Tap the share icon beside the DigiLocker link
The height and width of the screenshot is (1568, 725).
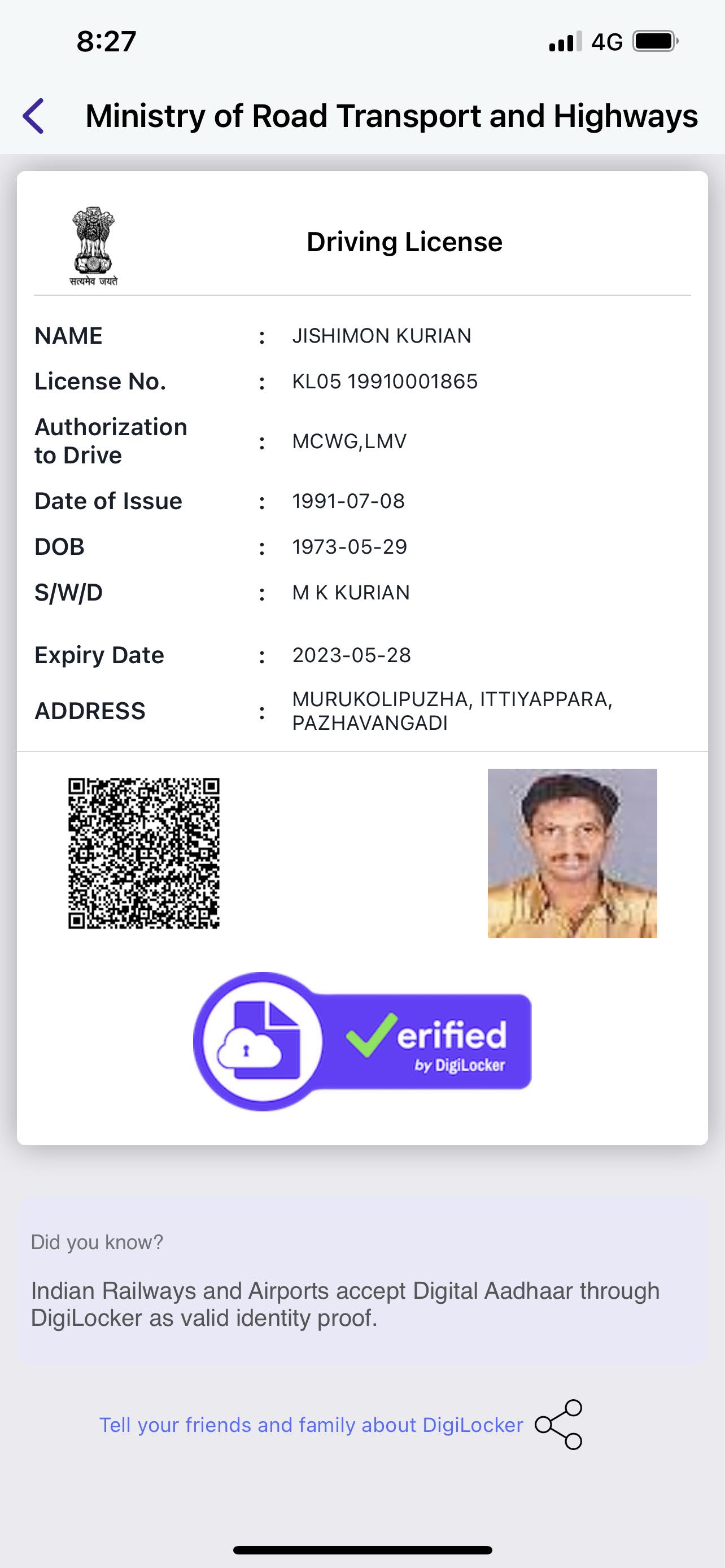(559, 1424)
